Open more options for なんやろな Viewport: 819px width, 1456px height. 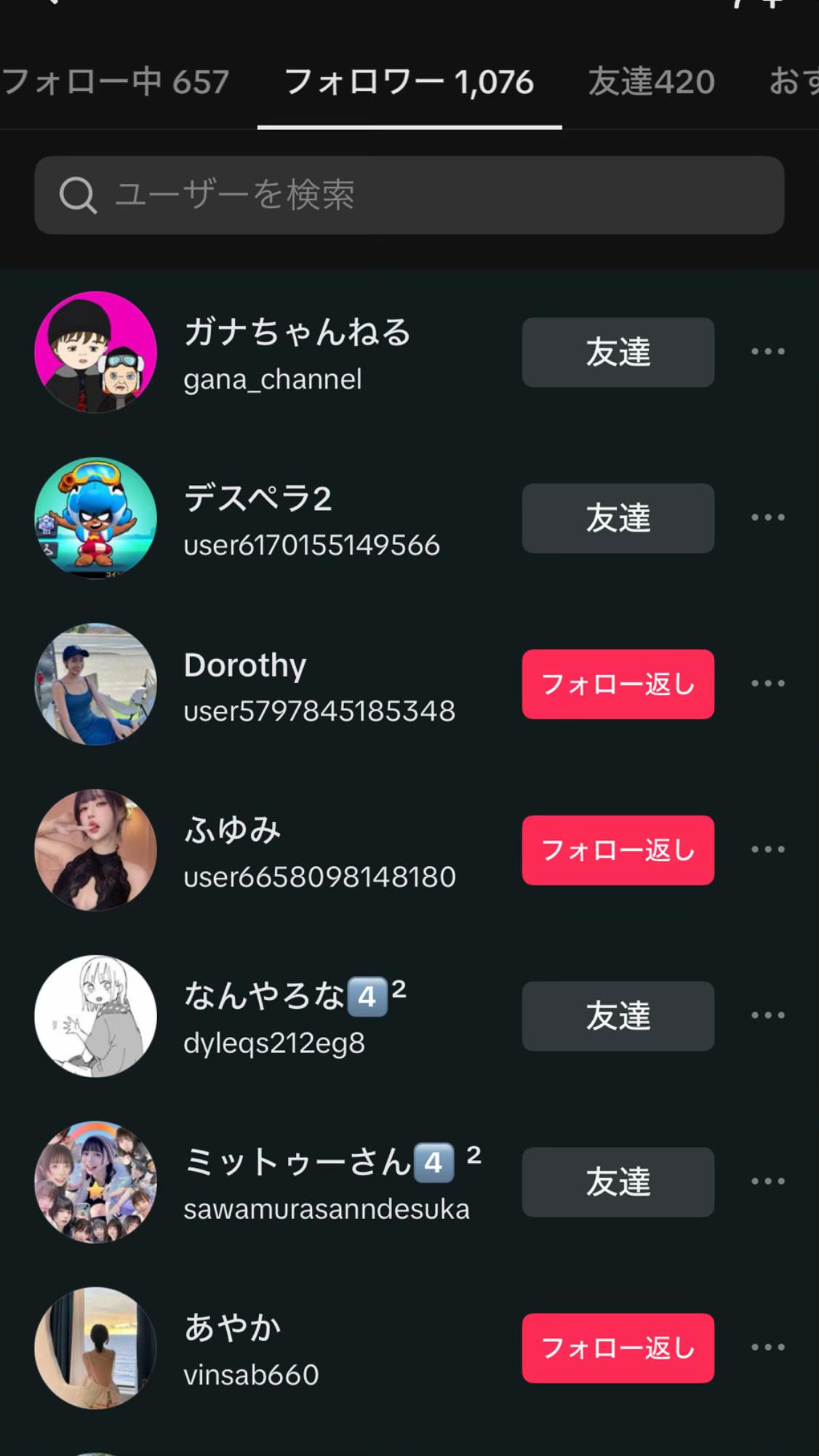tap(767, 1015)
